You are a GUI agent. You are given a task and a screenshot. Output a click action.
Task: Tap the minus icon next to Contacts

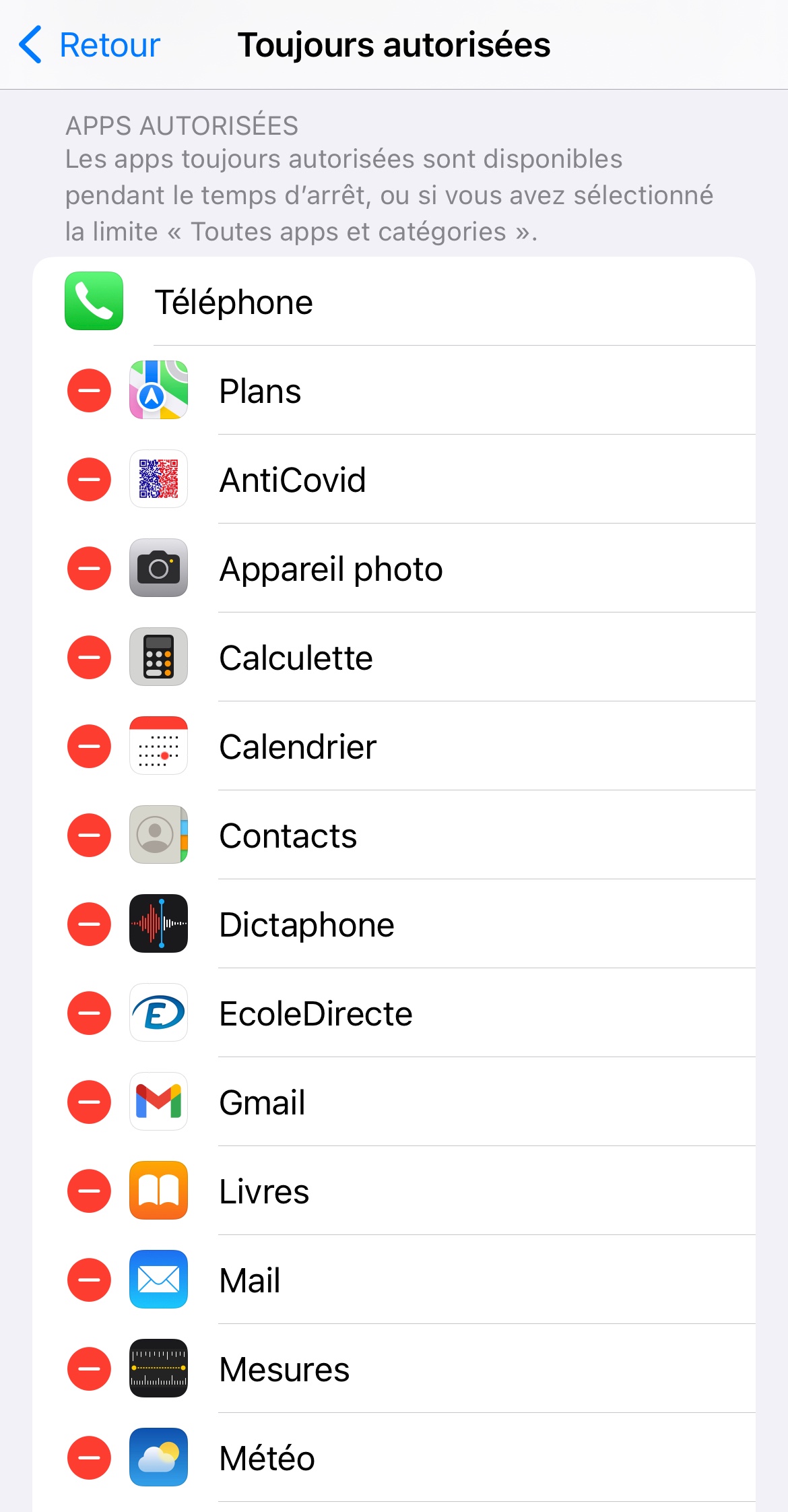click(x=89, y=835)
